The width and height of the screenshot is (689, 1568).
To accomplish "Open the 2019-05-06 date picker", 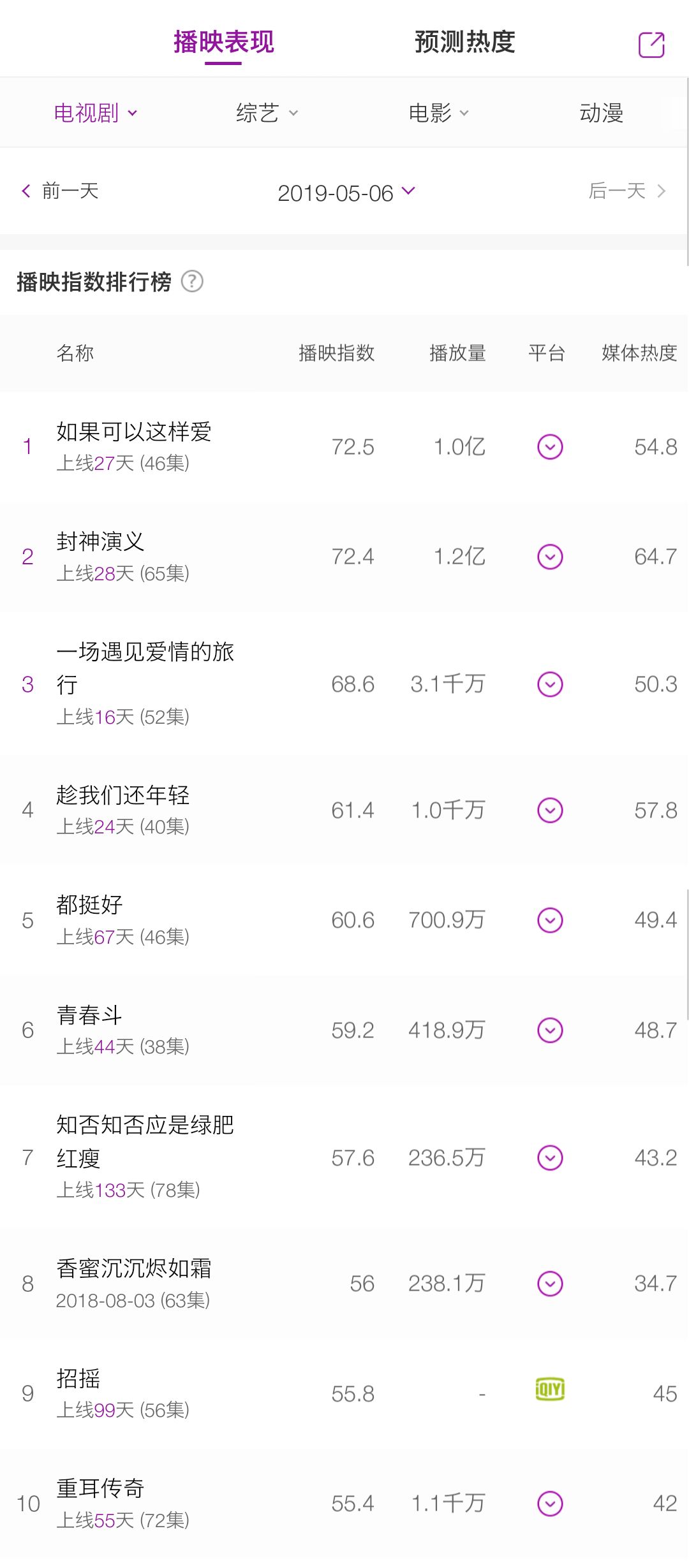I will point(346,193).
